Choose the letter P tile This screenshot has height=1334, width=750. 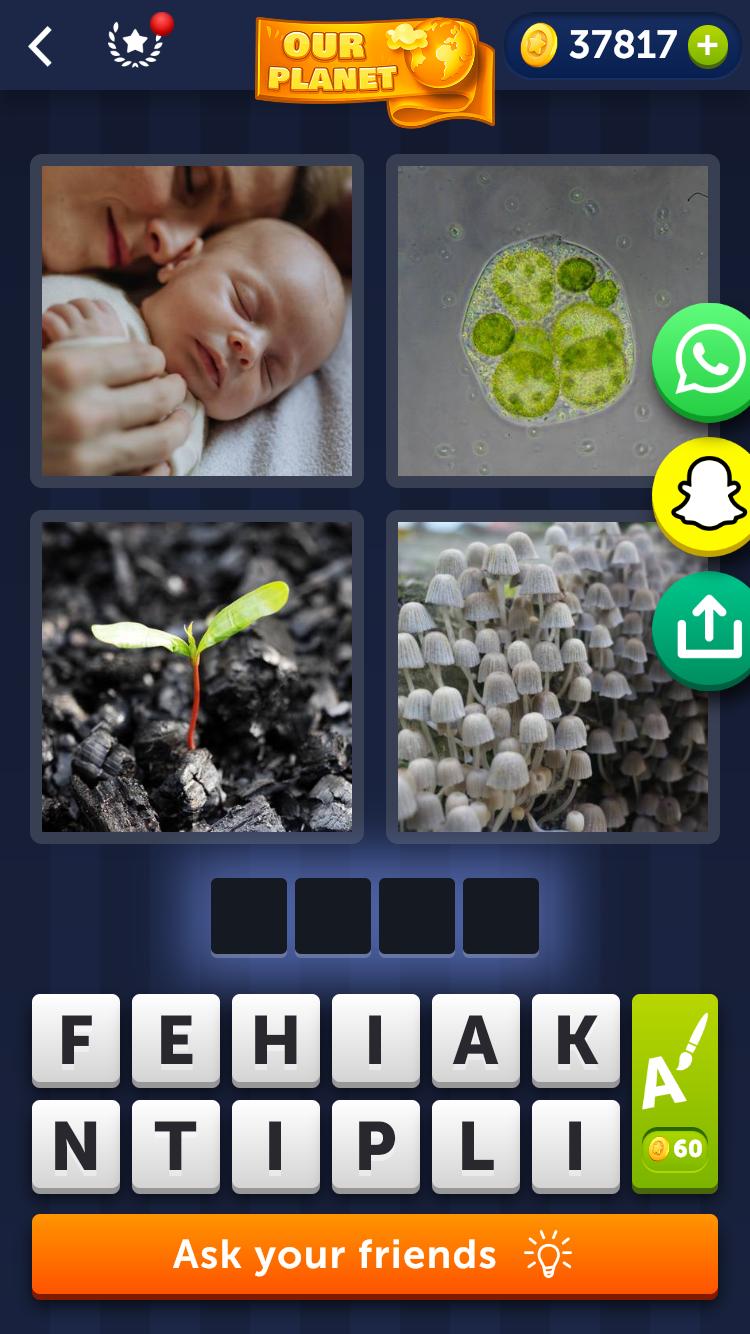(376, 1146)
